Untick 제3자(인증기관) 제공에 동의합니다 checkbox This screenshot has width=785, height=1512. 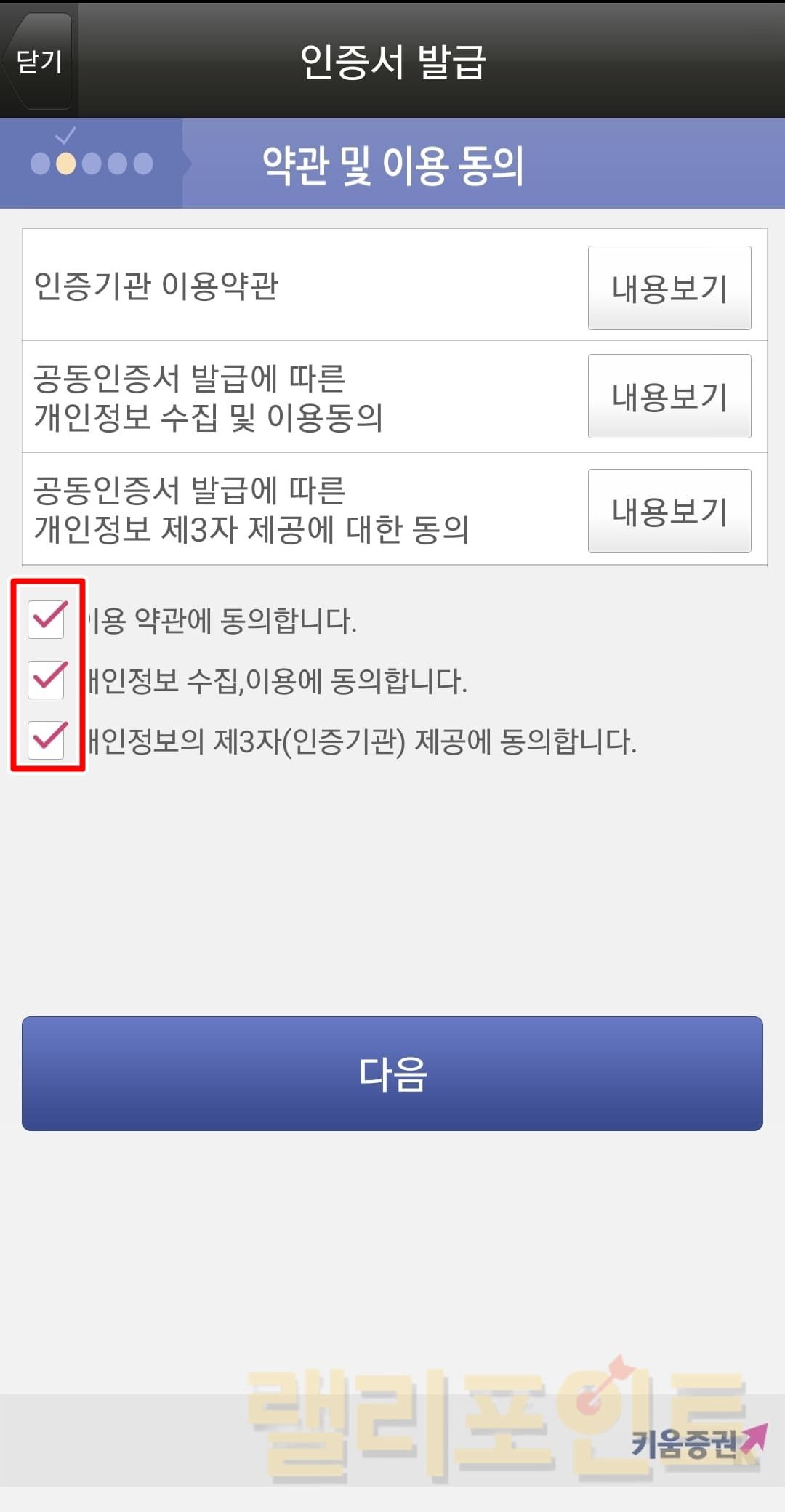(x=47, y=740)
